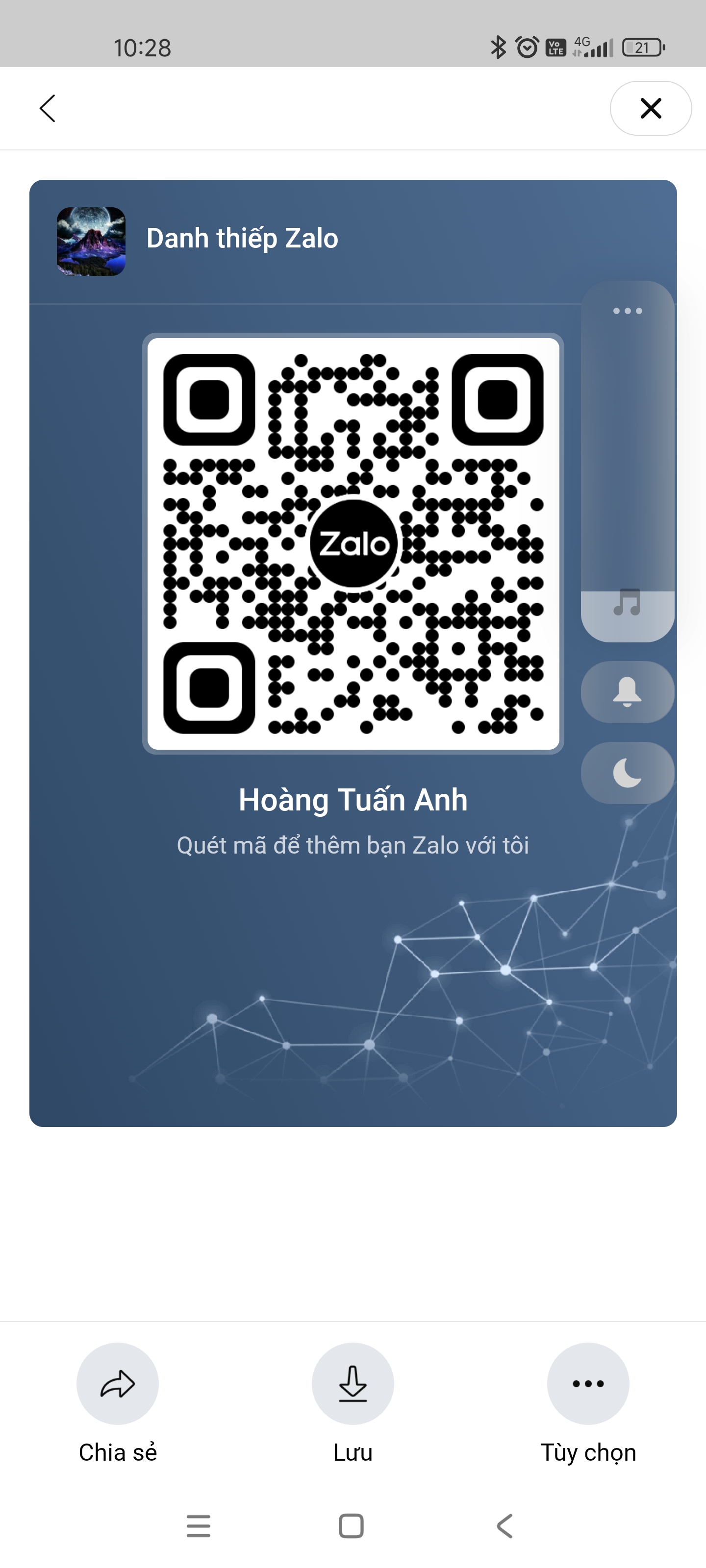Tap Chia sẻ to share the QR card
706x1568 pixels.
(x=118, y=1384)
